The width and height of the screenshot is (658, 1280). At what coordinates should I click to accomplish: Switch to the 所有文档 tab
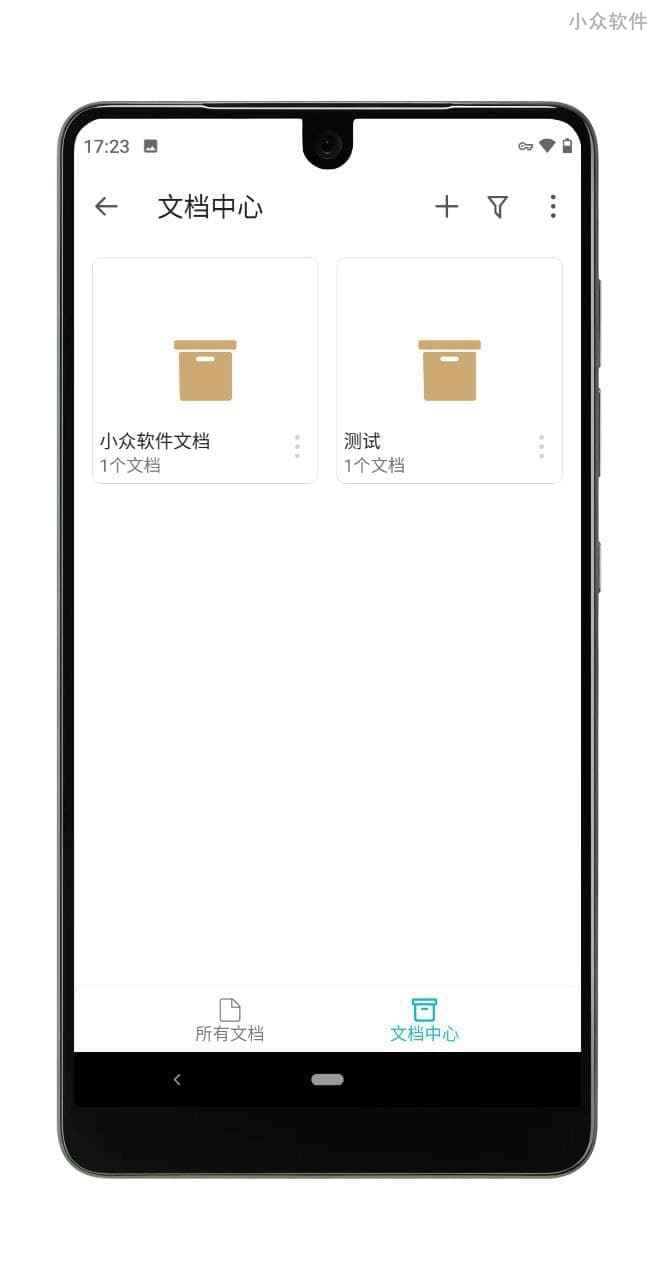(229, 1020)
